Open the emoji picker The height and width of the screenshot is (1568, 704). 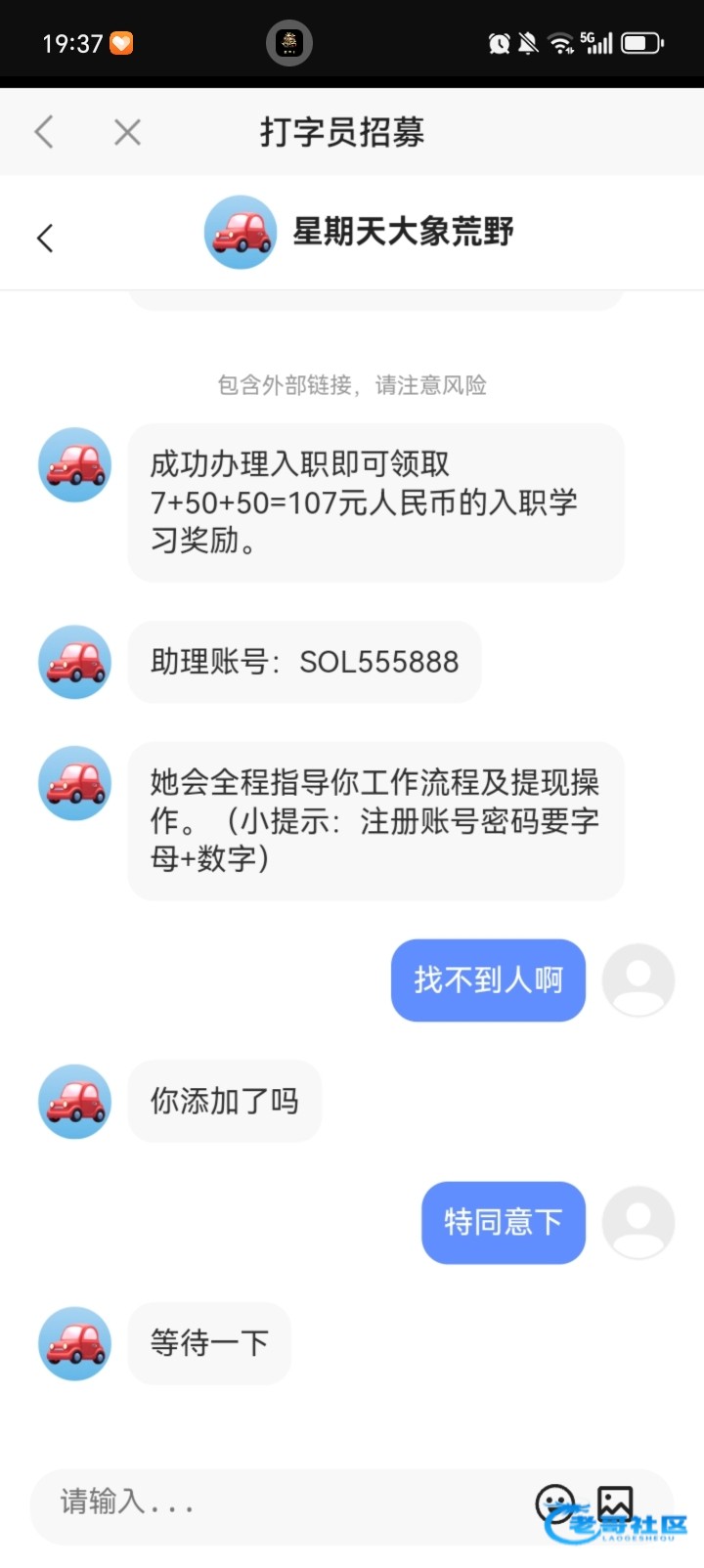pyautogui.click(x=554, y=1503)
